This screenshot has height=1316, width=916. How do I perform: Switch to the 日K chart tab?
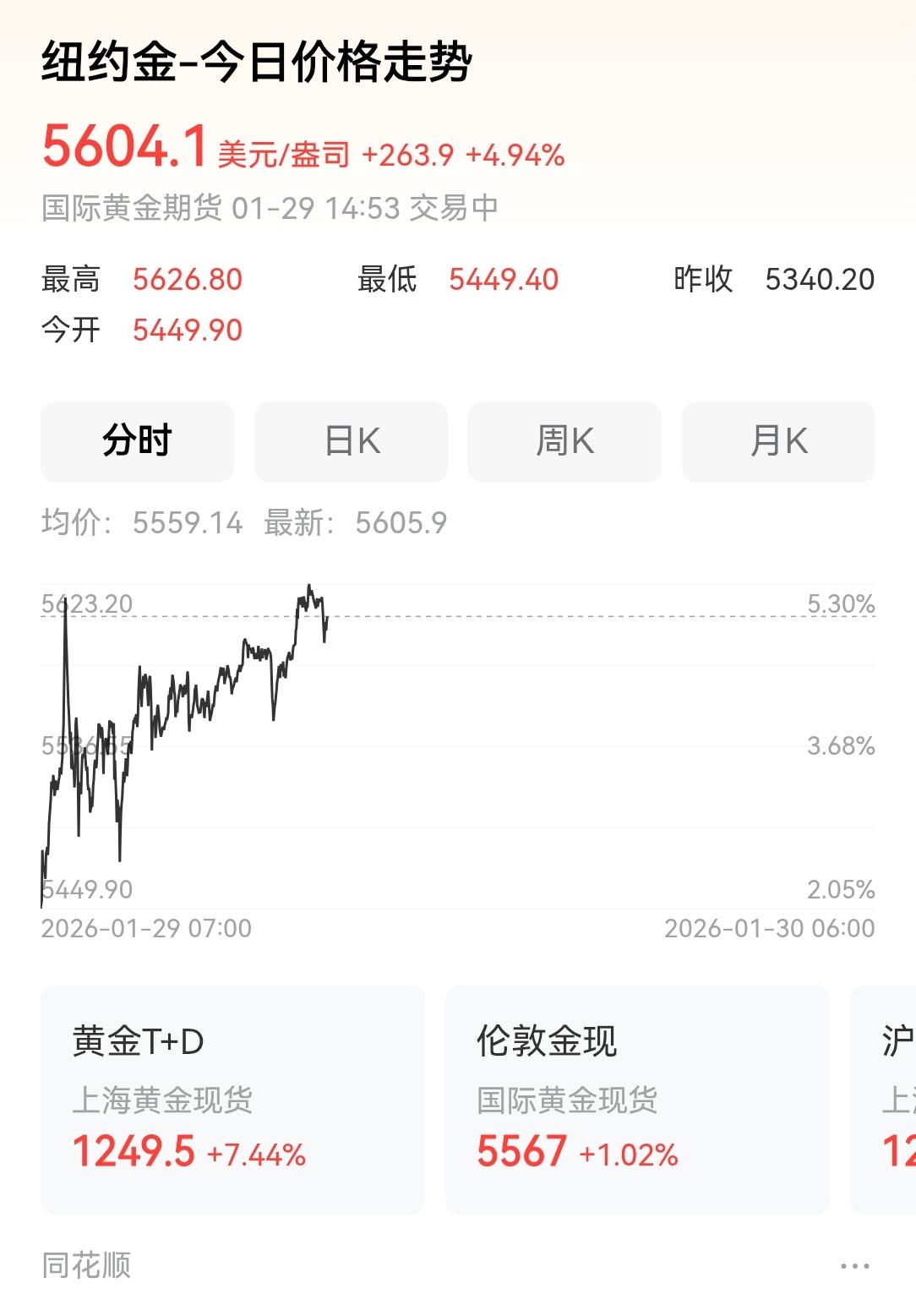pyautogui.click(x=350, y=441)
